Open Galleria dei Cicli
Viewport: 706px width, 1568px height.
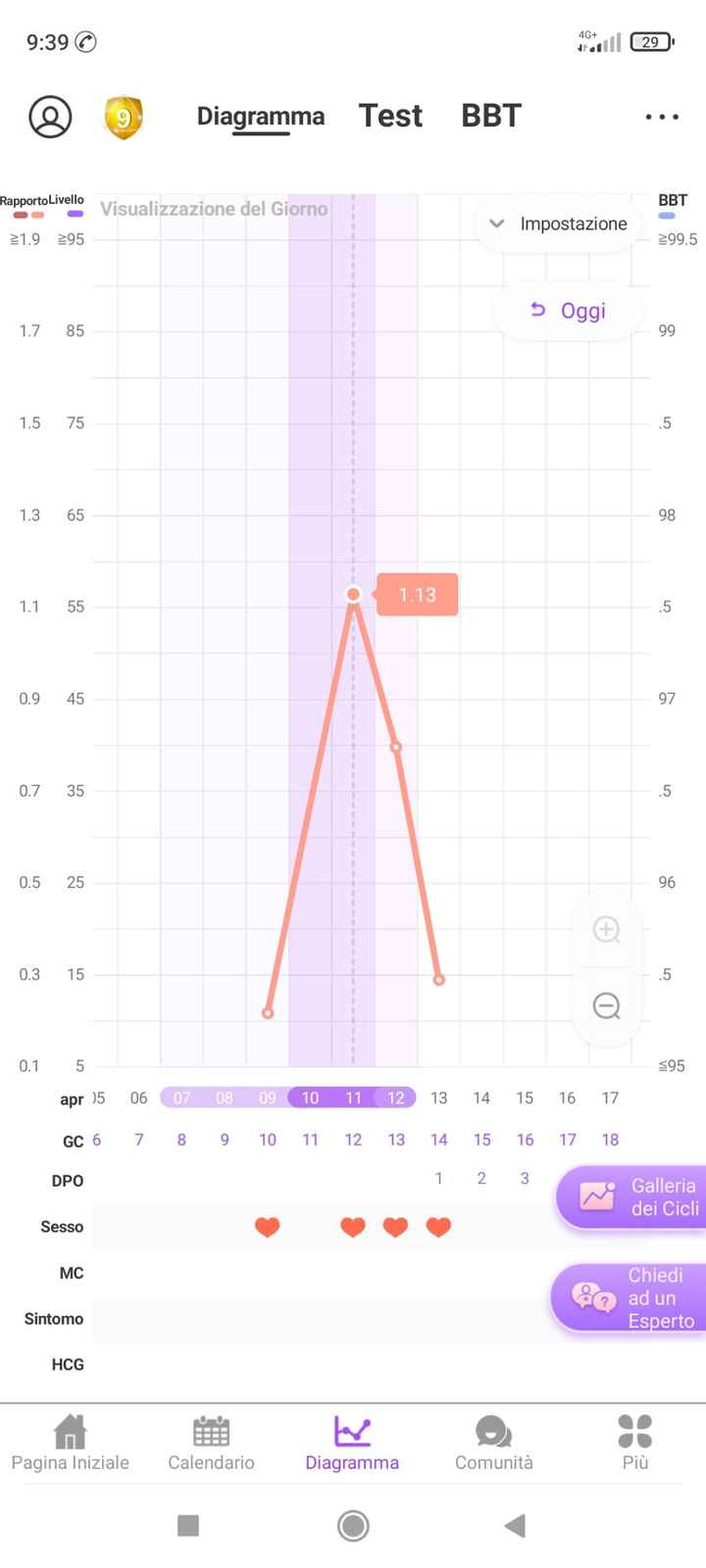(x=632, y=1197)
